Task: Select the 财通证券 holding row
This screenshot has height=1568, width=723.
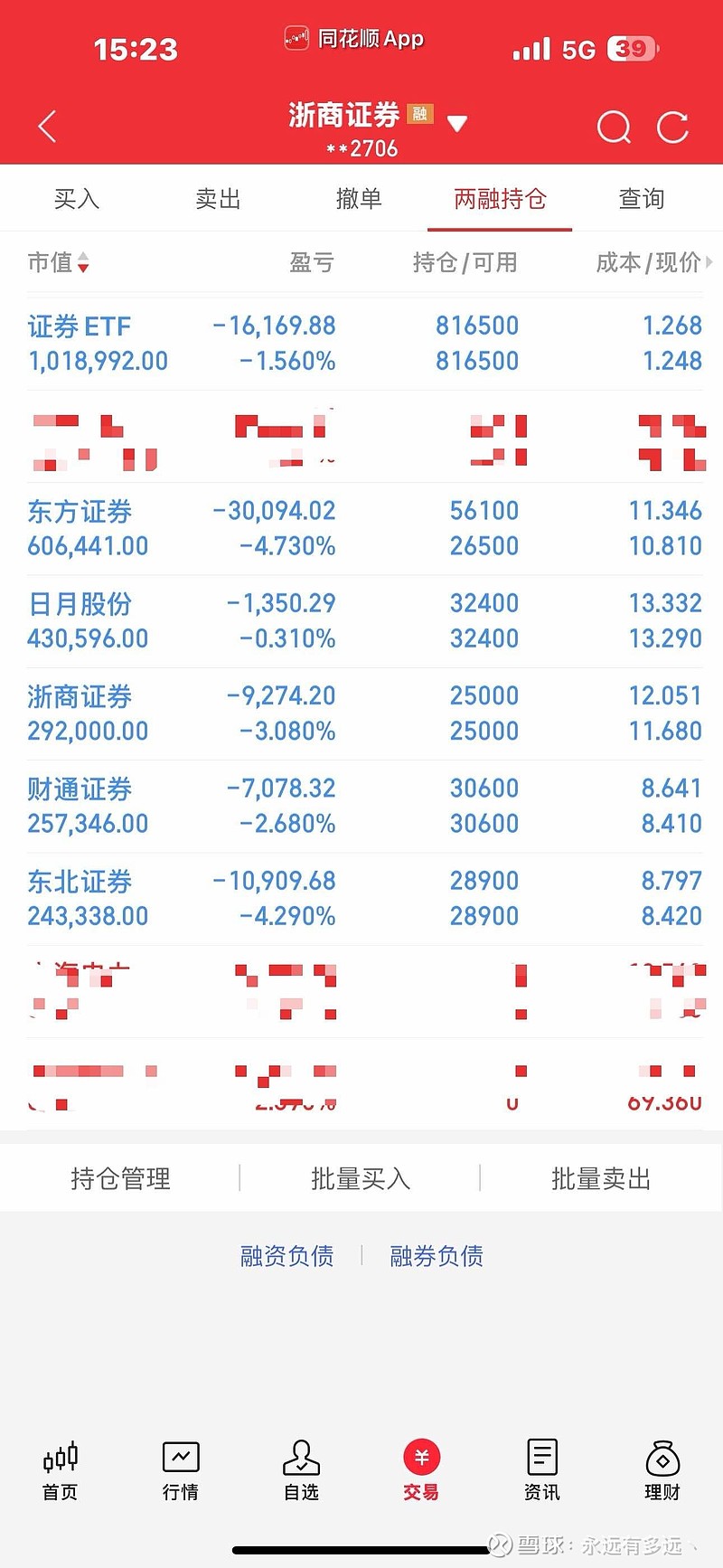Action: click(361, 806)
